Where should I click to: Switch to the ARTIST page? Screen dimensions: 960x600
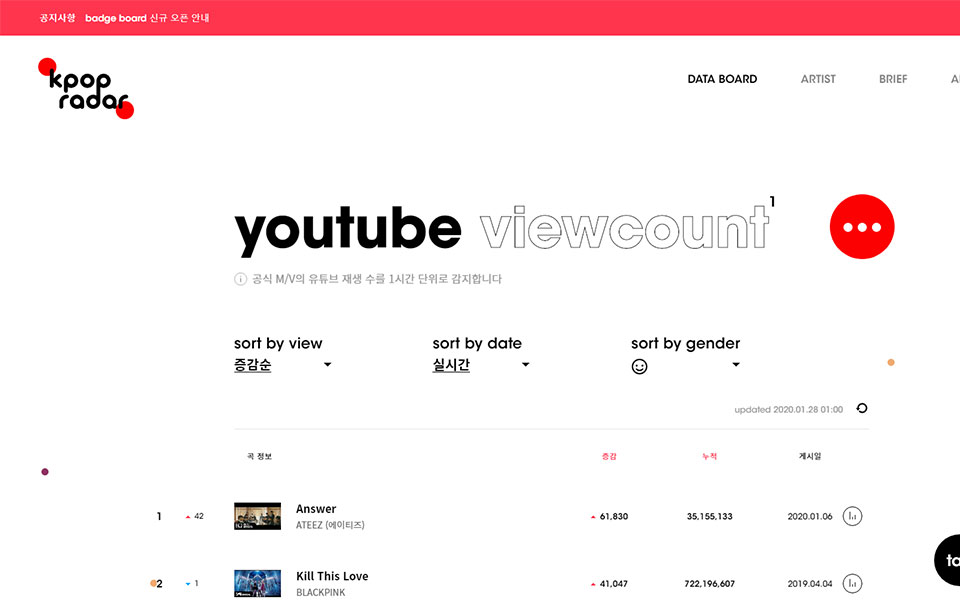pos(818,79)
